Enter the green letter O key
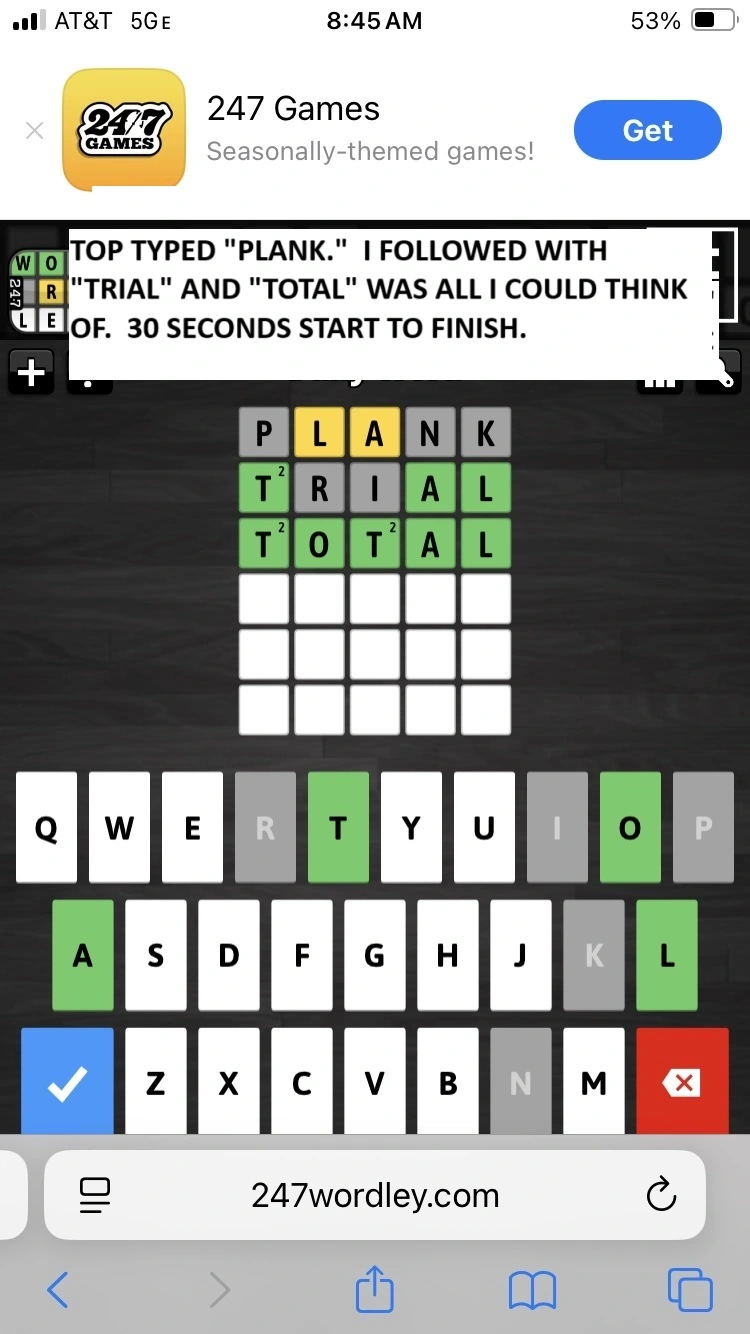750x1334 pixels. coord(630,827)
